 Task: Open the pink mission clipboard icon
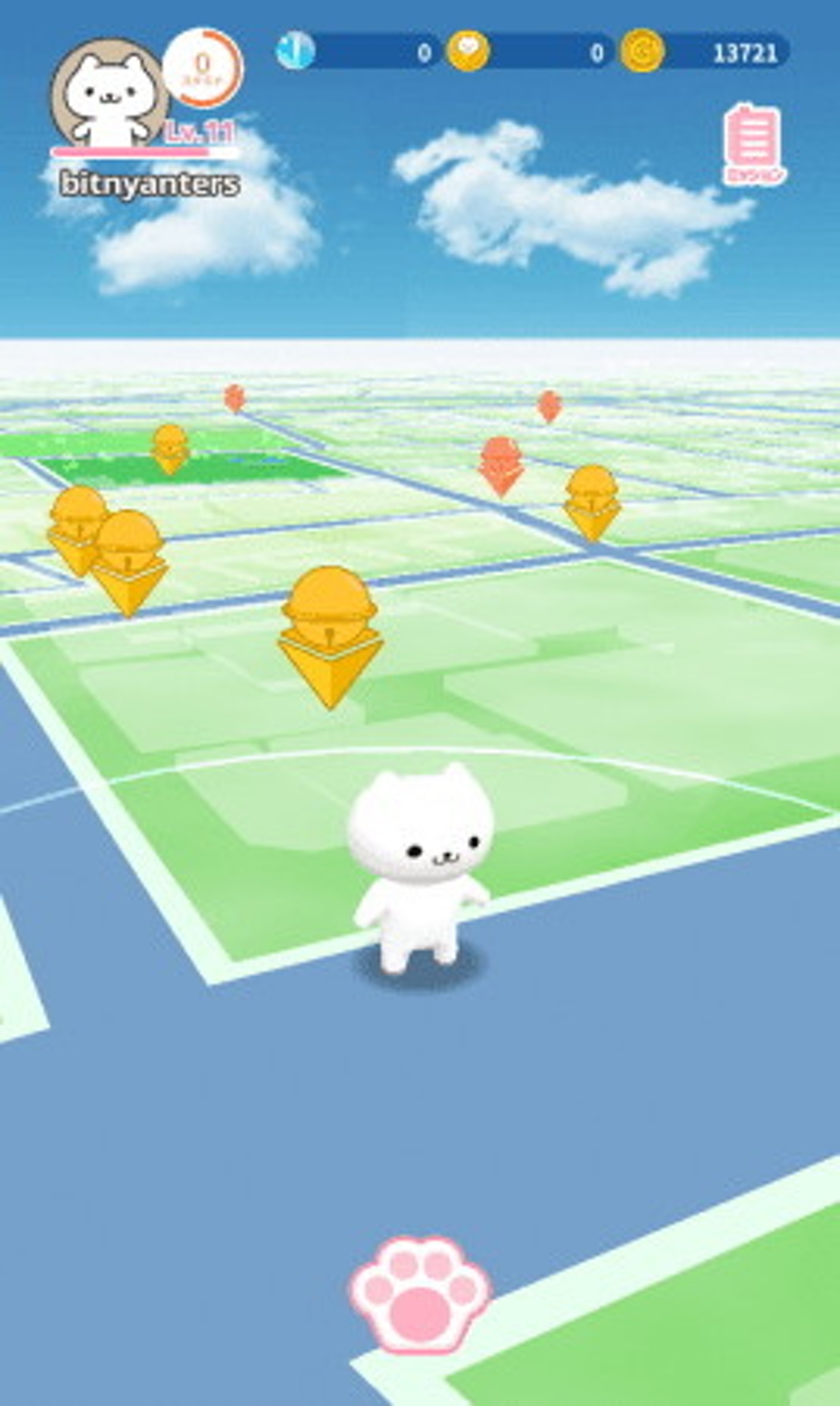coord(753,143)
